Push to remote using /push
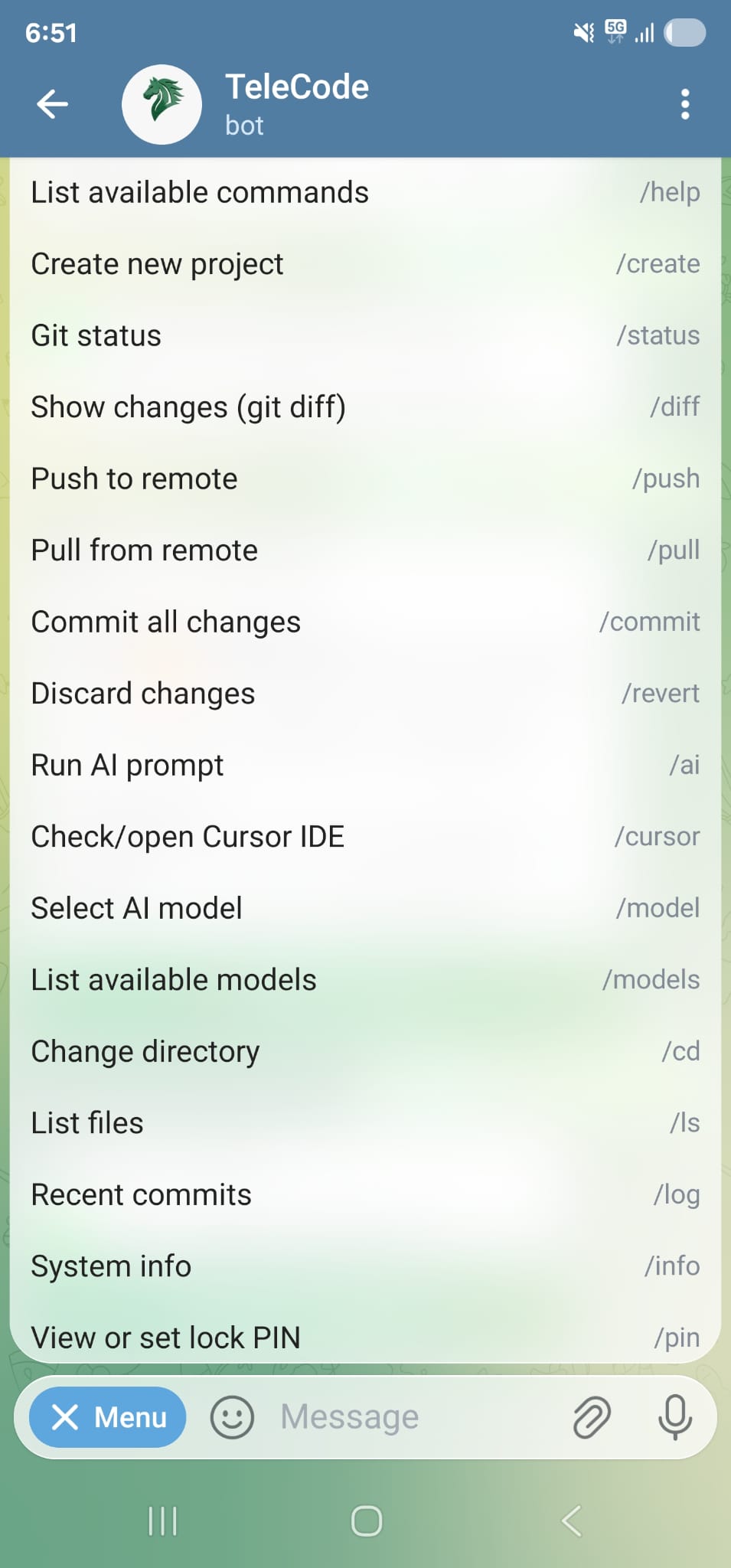 (365, 478)
